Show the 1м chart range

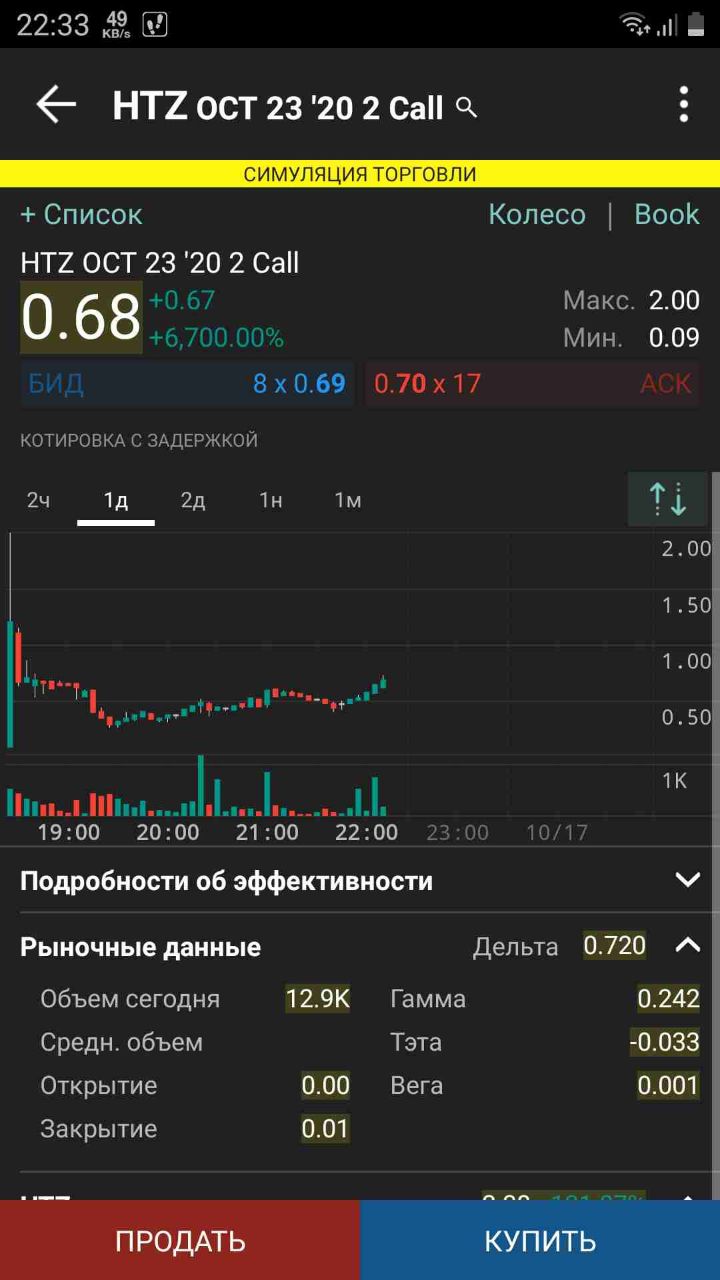[347, 500]
